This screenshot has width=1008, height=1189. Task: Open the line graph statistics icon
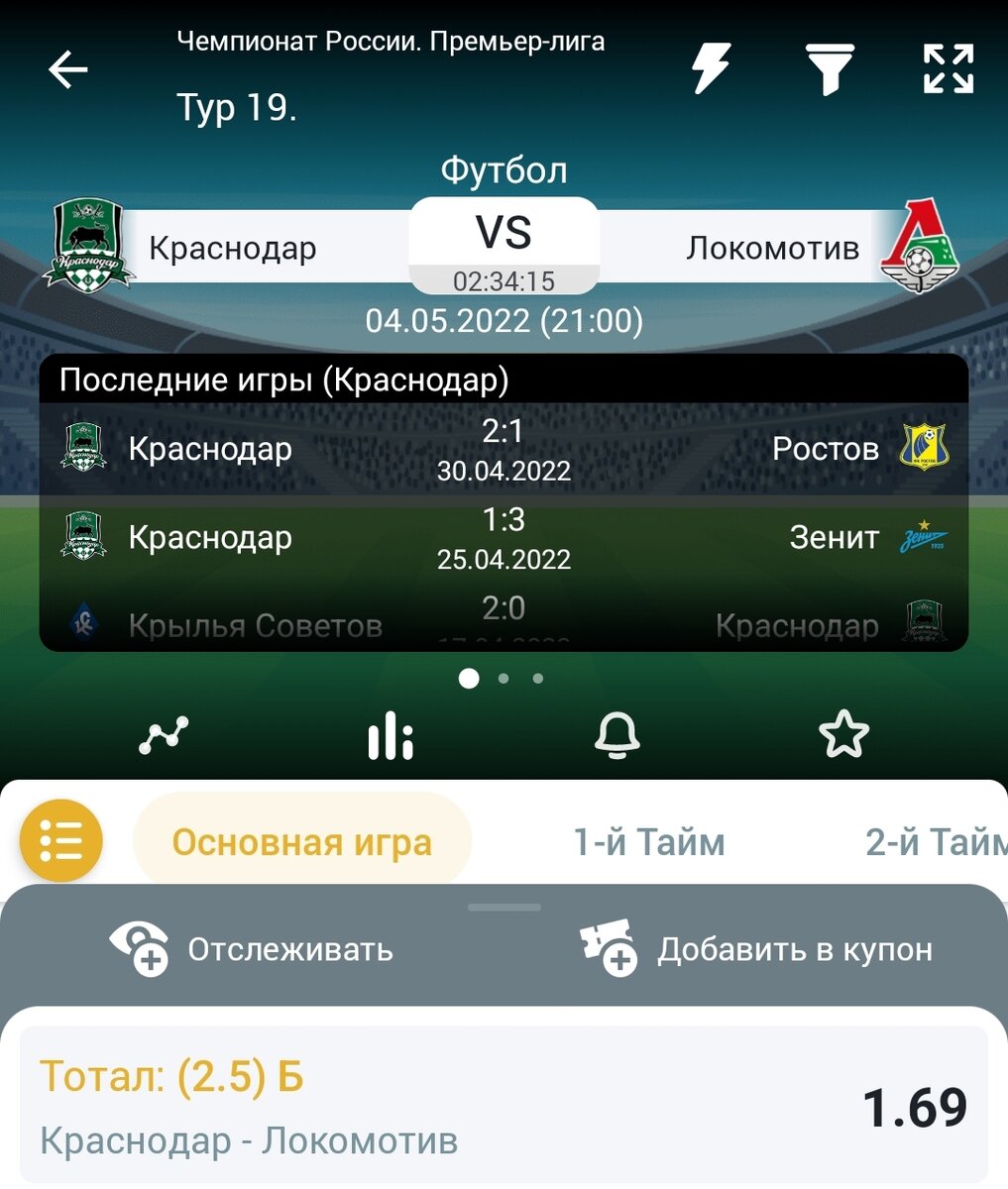click(x=164, y=735)
